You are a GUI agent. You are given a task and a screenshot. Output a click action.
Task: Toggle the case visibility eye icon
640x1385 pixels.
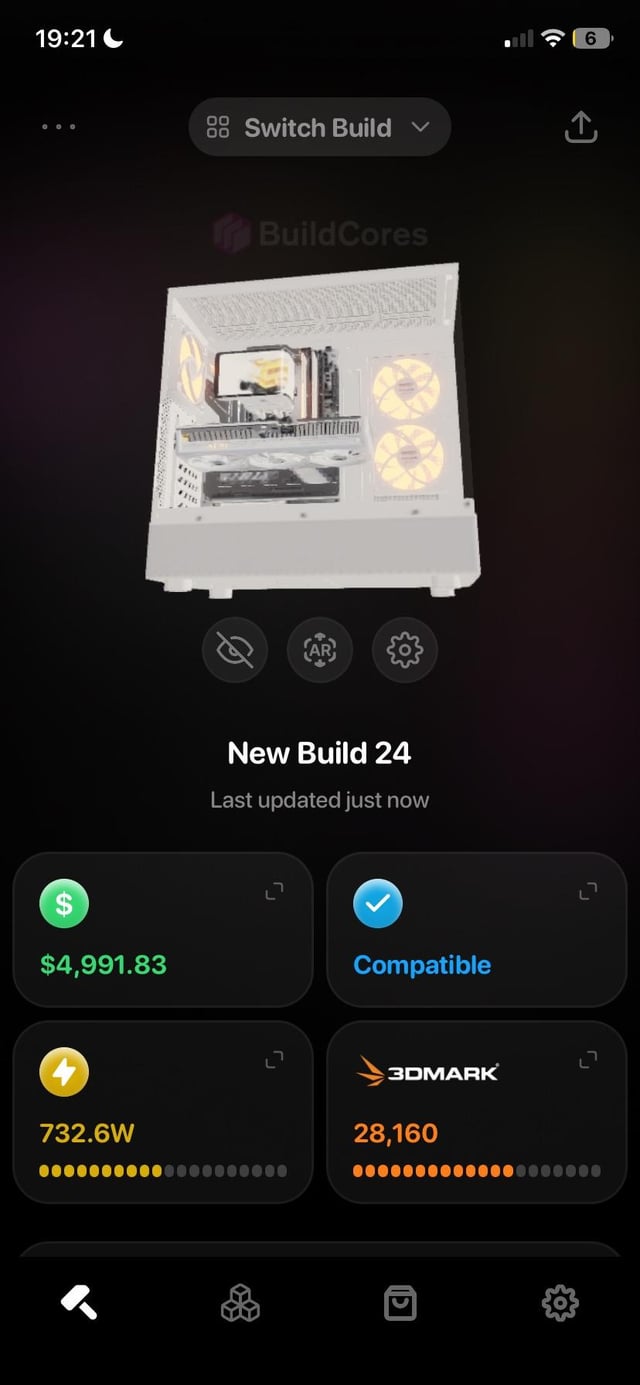pyautogui.click(x=235, y=651)
